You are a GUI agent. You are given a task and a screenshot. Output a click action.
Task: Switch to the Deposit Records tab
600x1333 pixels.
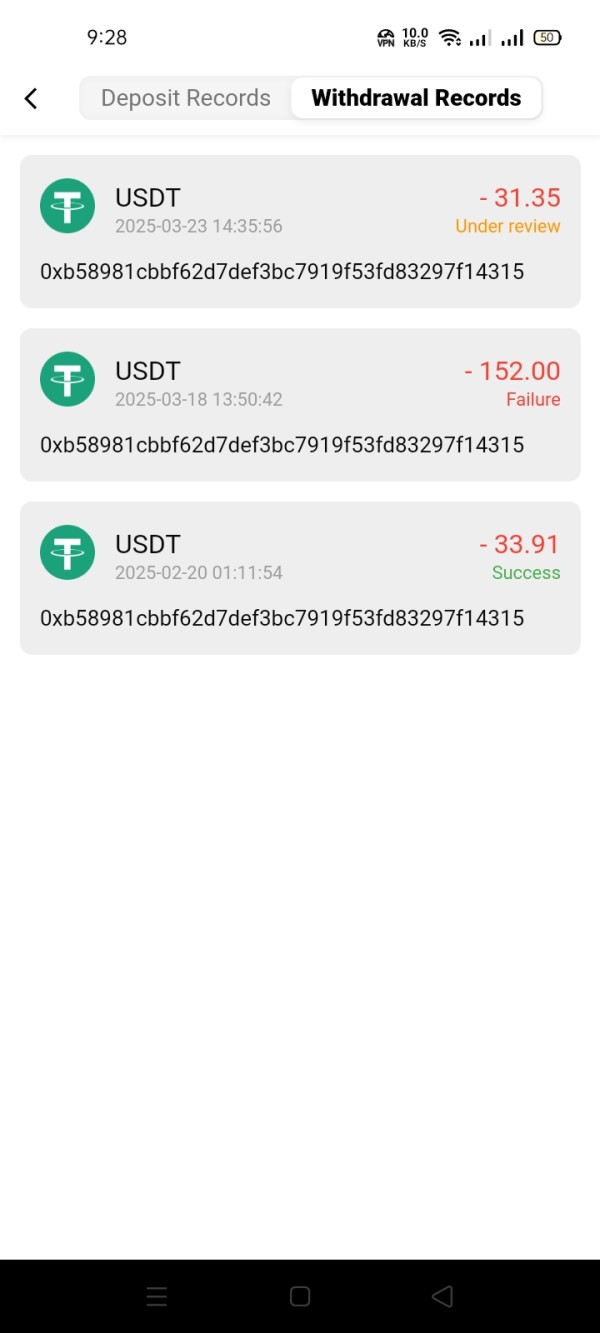click(x=186, y=98)
